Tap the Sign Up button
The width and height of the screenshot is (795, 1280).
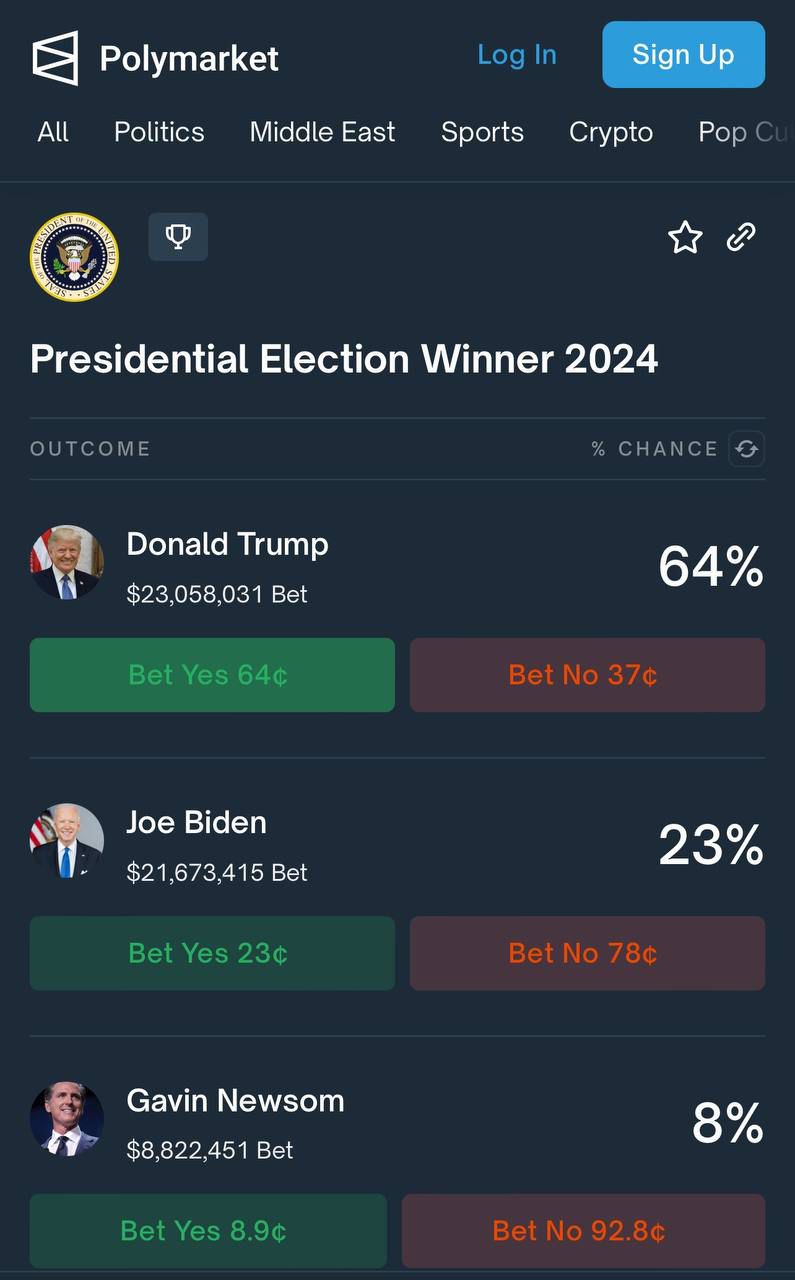683,55
